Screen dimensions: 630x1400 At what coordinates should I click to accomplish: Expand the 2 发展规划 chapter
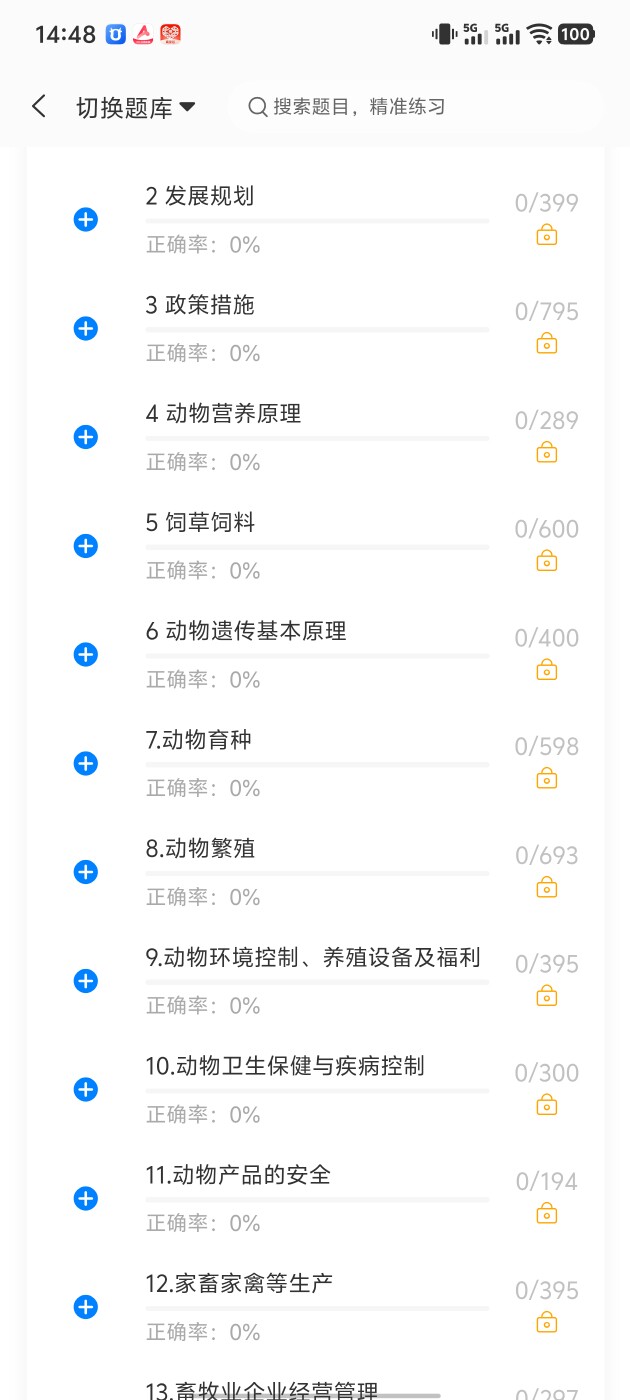pyautogui.click(x=86, y=220)
